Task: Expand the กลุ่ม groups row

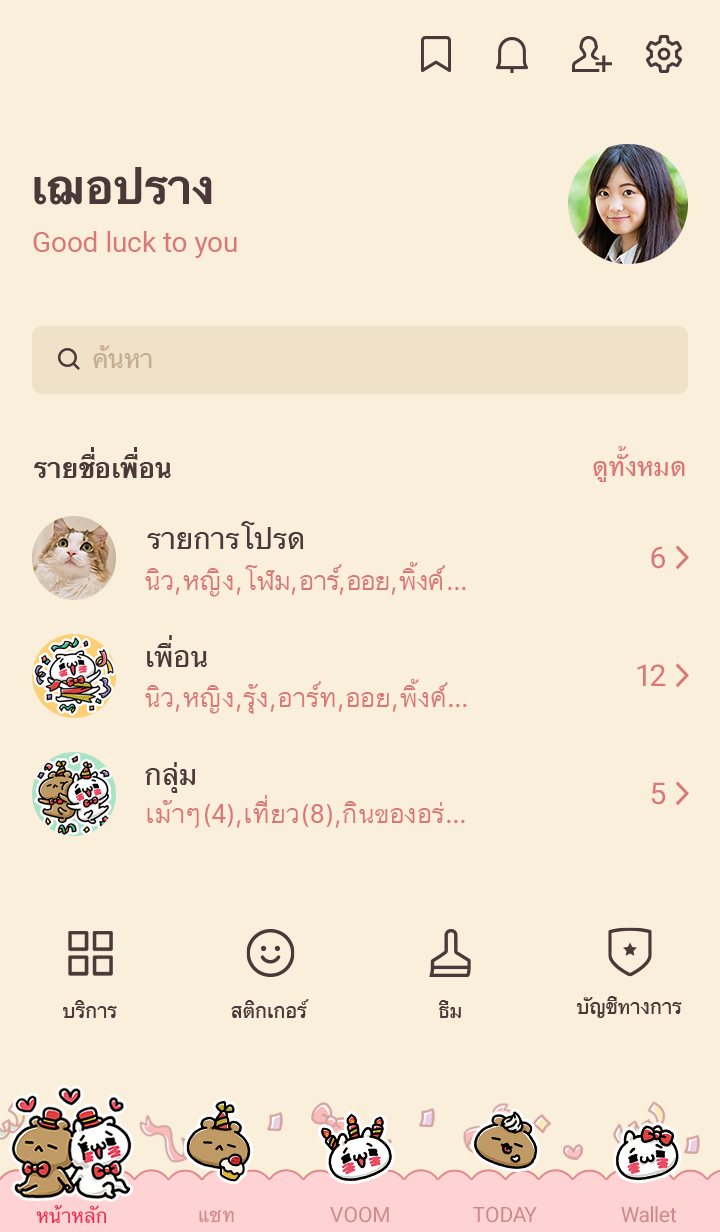Action: pyautogui.click(x=360, y=794)
